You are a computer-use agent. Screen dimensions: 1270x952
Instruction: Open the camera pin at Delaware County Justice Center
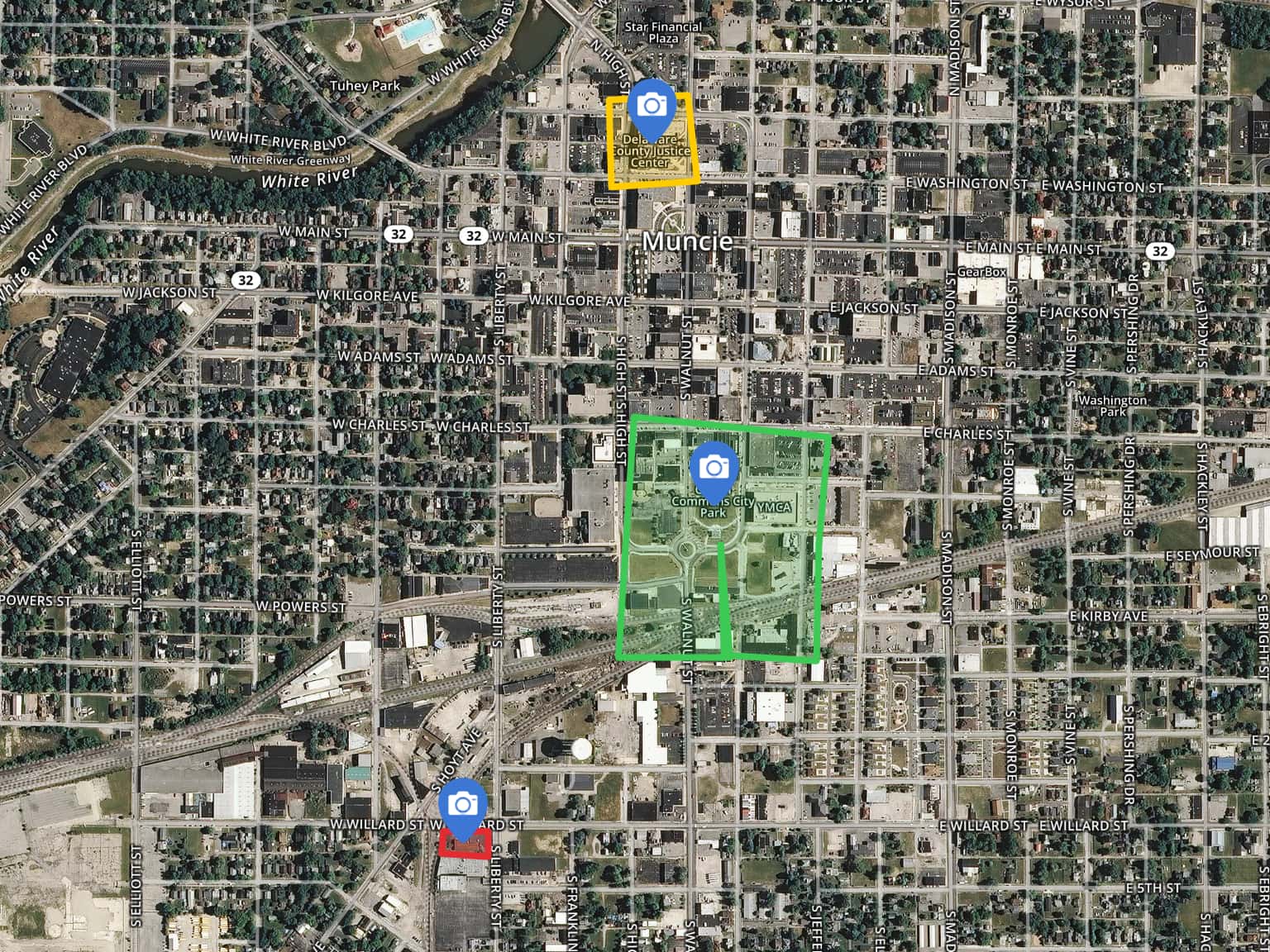(652, 106)
